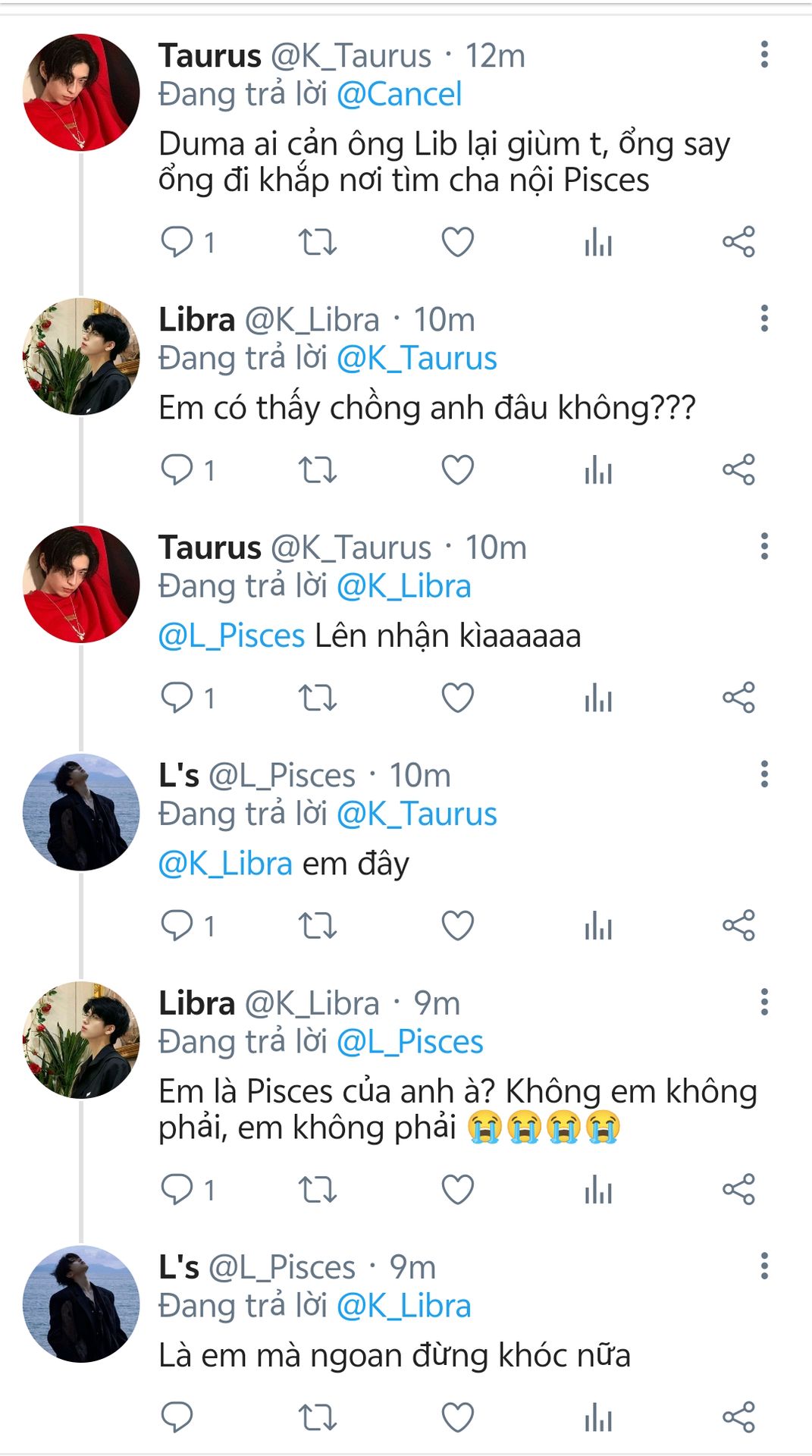Tap the @Cancel mention link

click(399, 95)
